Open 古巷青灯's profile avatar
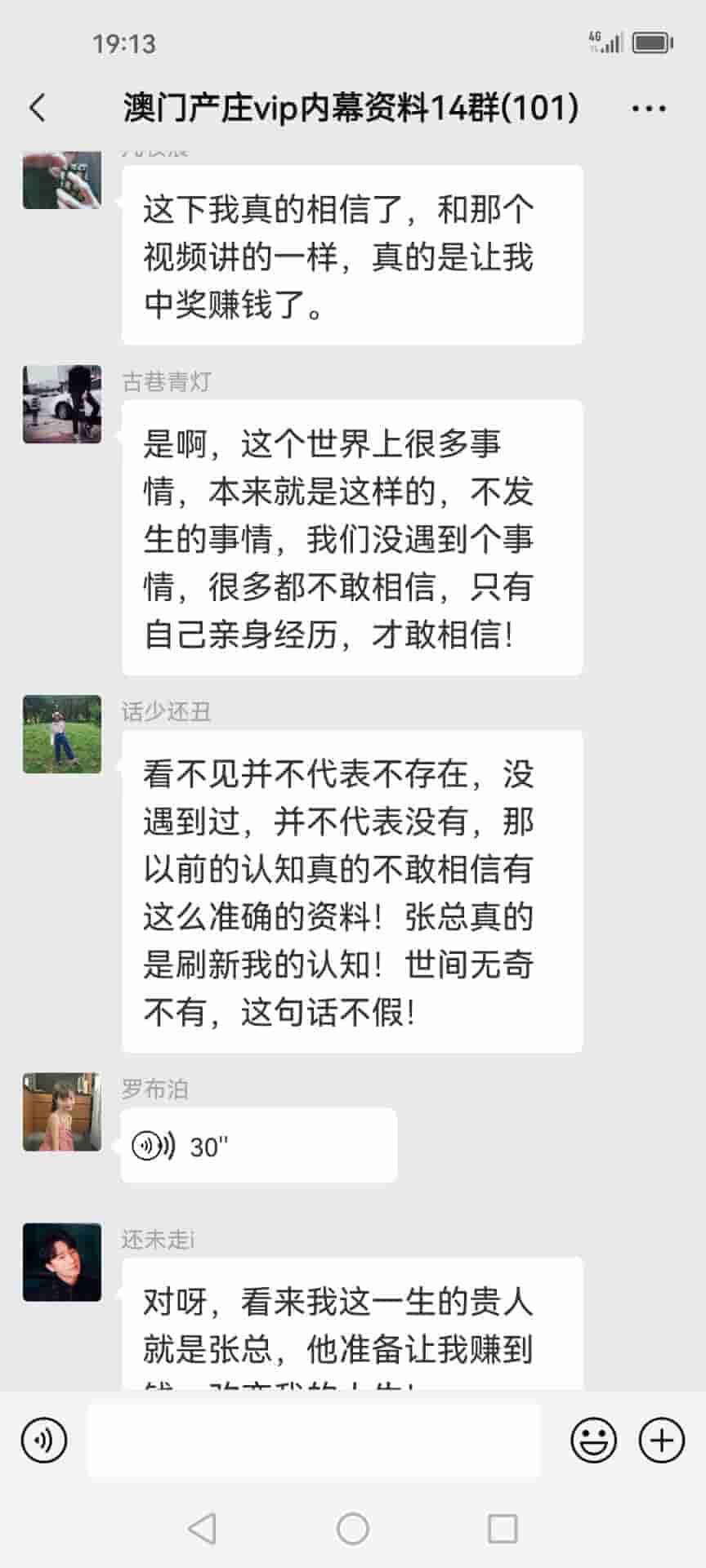706x1568 pixels. (62, 404)
